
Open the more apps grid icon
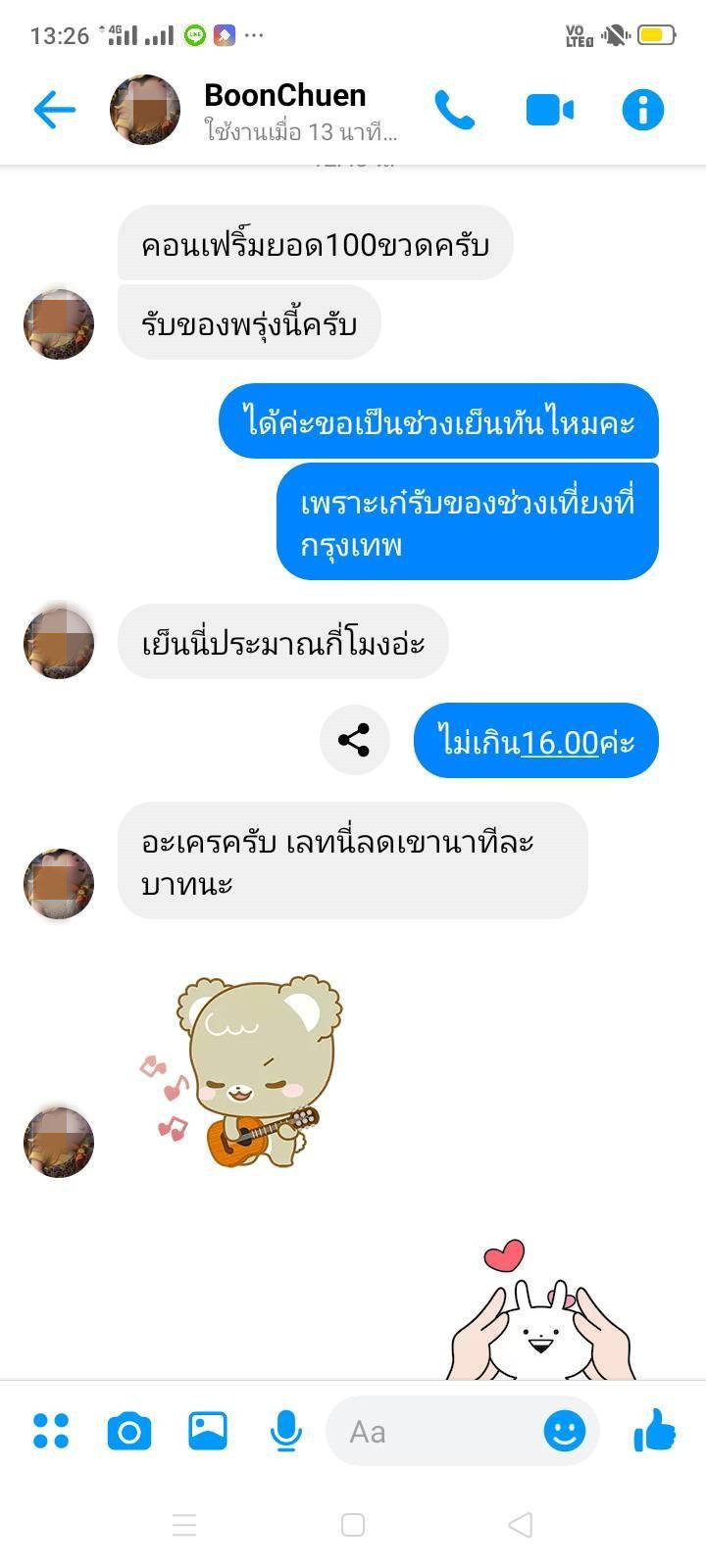[x=51, y=1431]
